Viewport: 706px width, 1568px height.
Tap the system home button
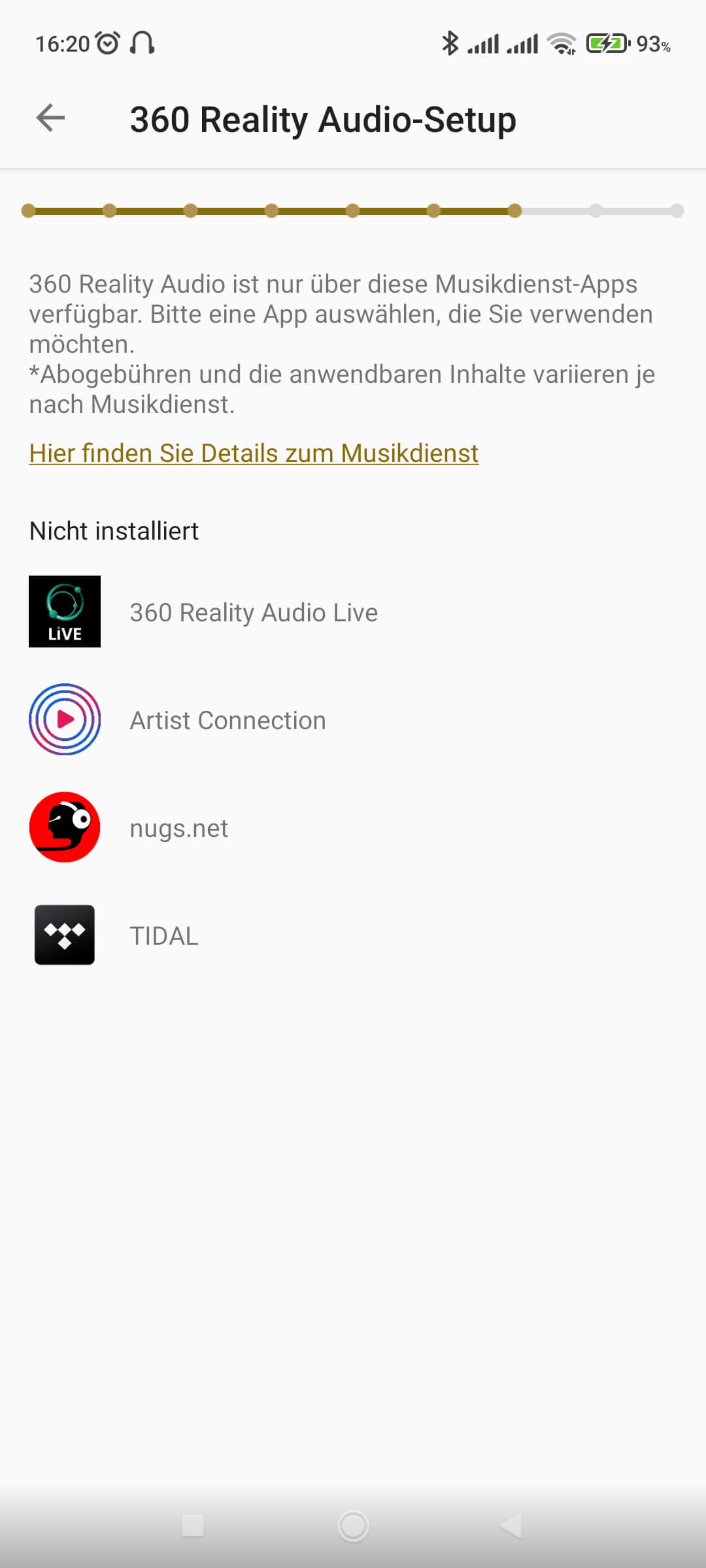coord(353,1526)
